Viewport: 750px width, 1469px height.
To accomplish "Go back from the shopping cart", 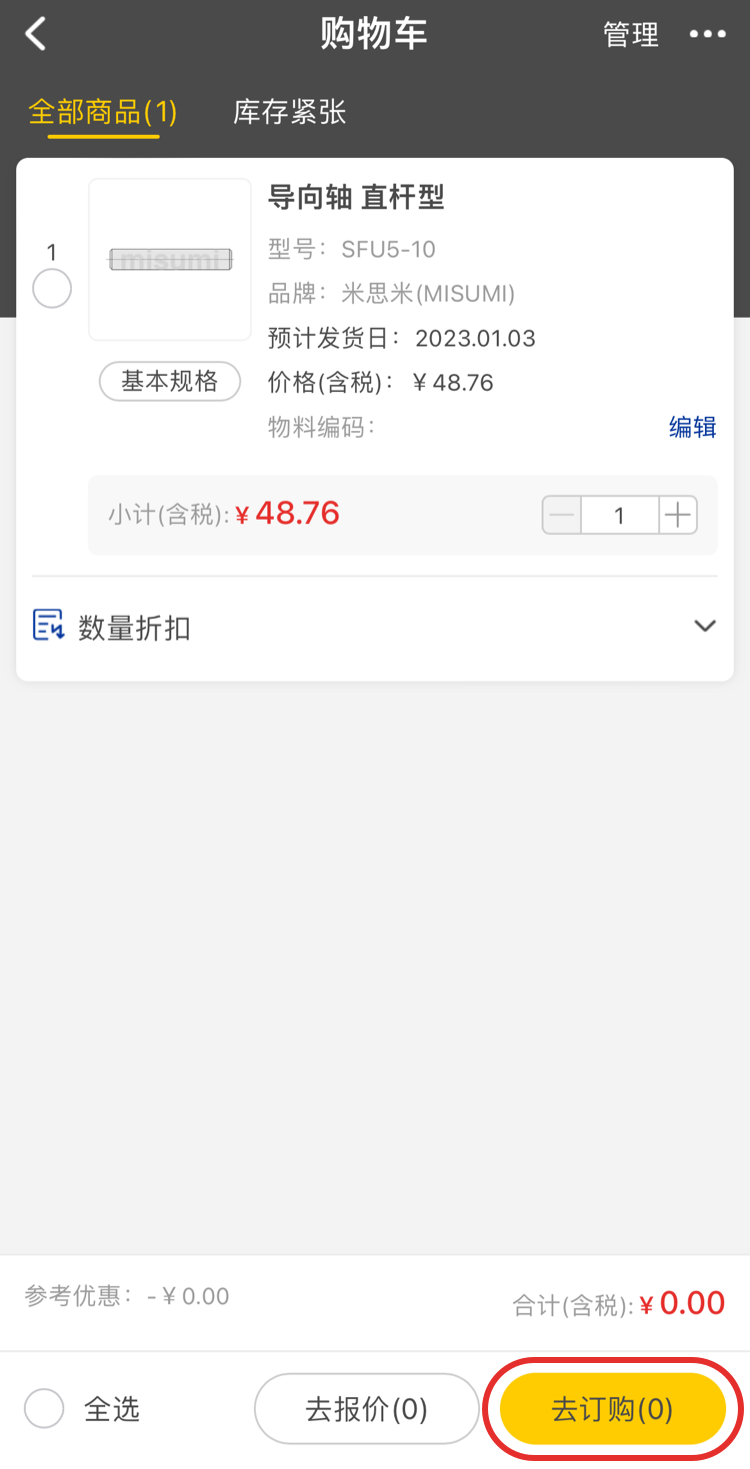I will [x=36, y=35].
